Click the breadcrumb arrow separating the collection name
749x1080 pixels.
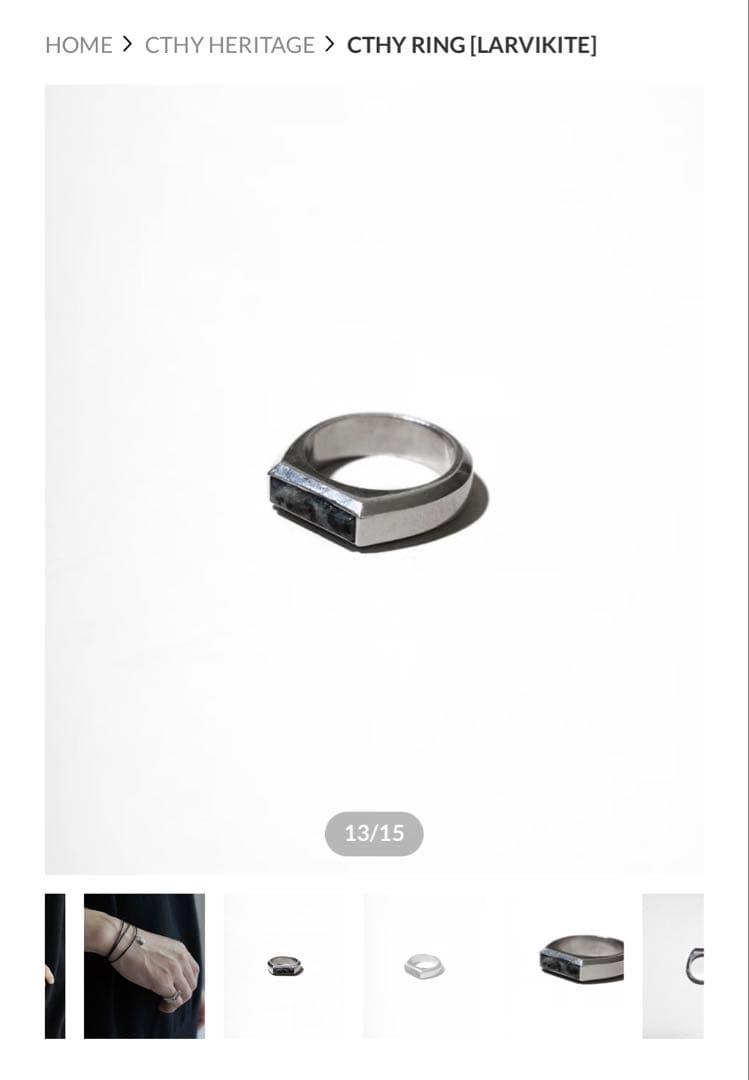click(x=331, y=44)
